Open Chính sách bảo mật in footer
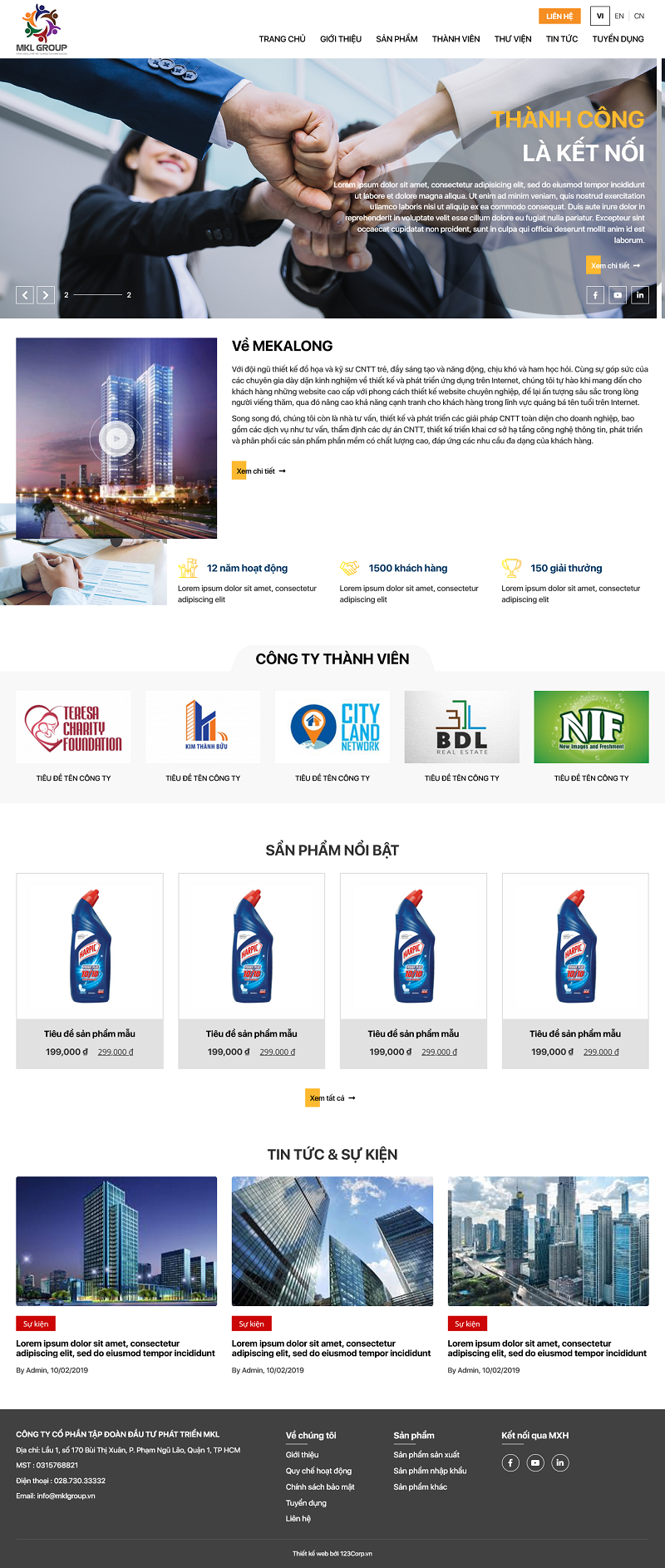 click(320, 1487)
